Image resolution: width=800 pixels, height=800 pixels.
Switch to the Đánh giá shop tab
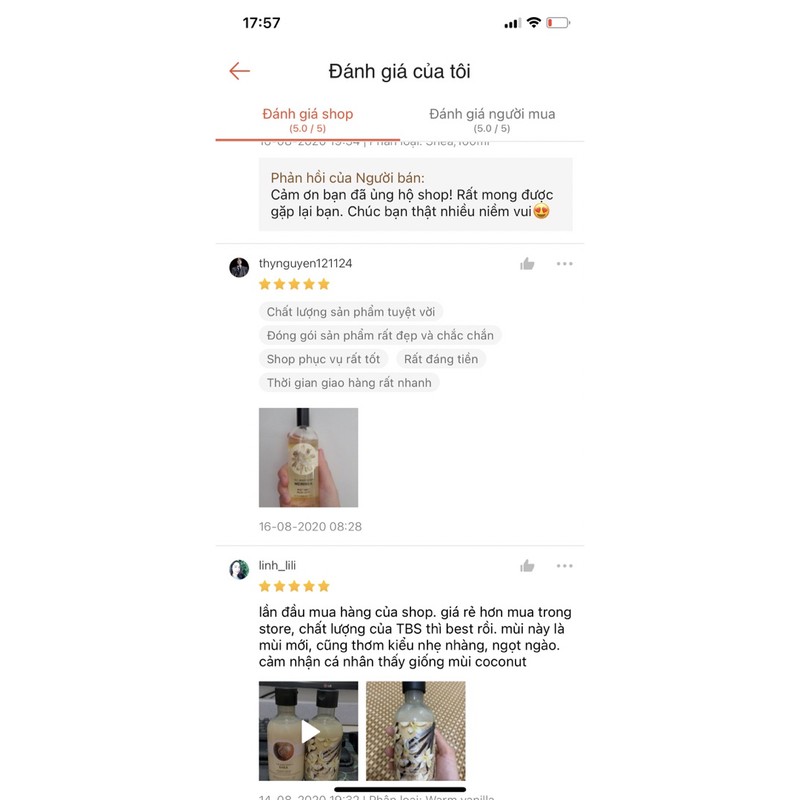click(x=308, y=120)
